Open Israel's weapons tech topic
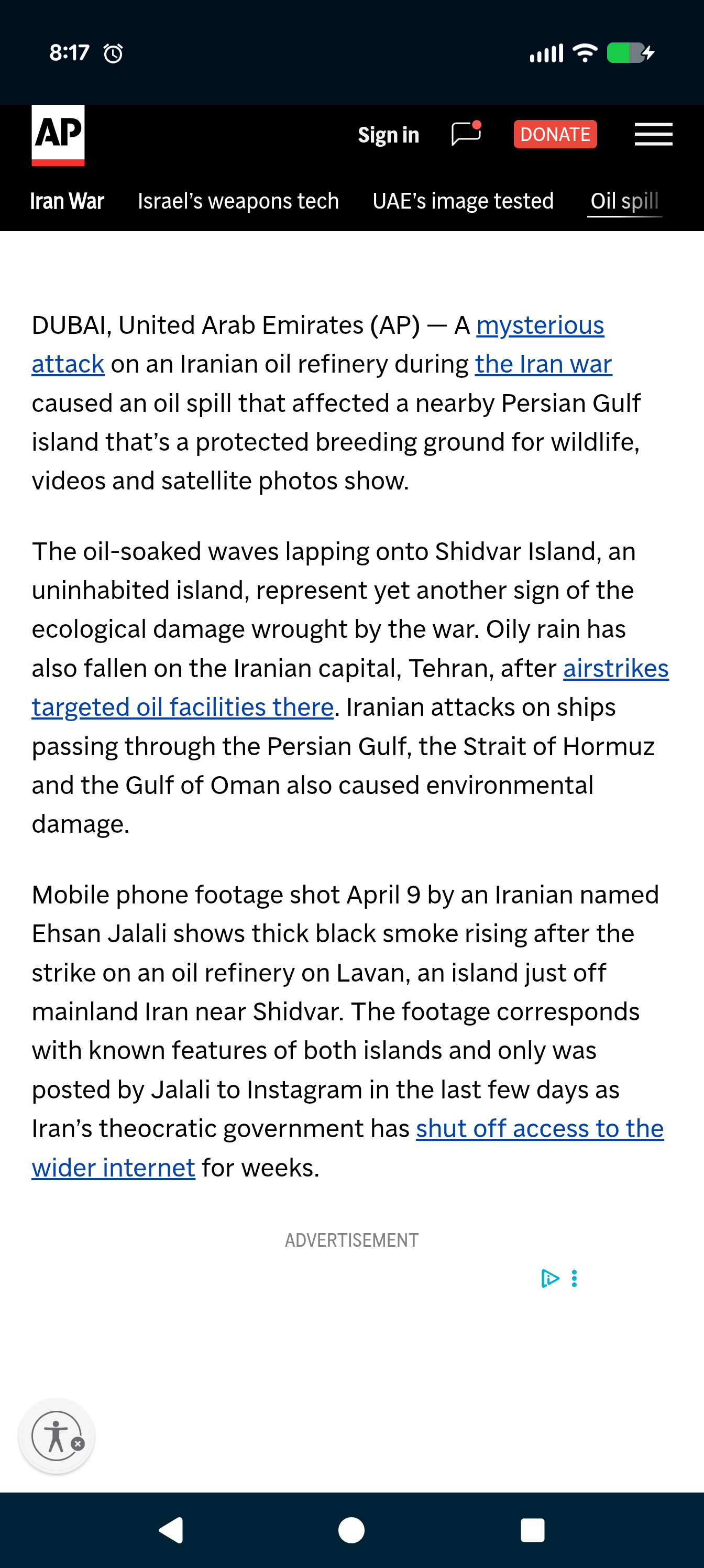The height and width of the screenshot is (1568, 704). tap(238, 201)
